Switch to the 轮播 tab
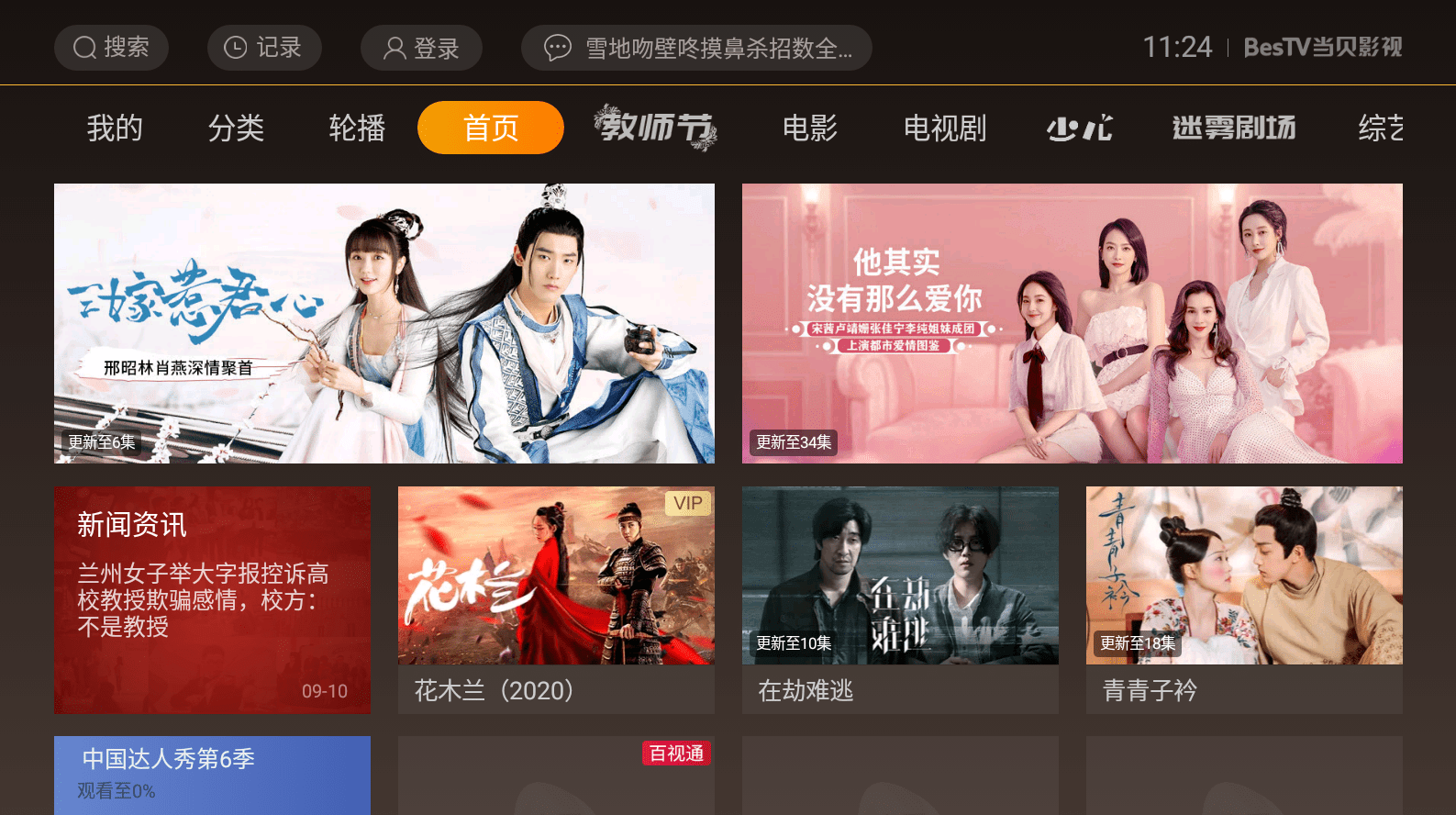The height and width of the screenshot is (815, 1456). point(357,128)
